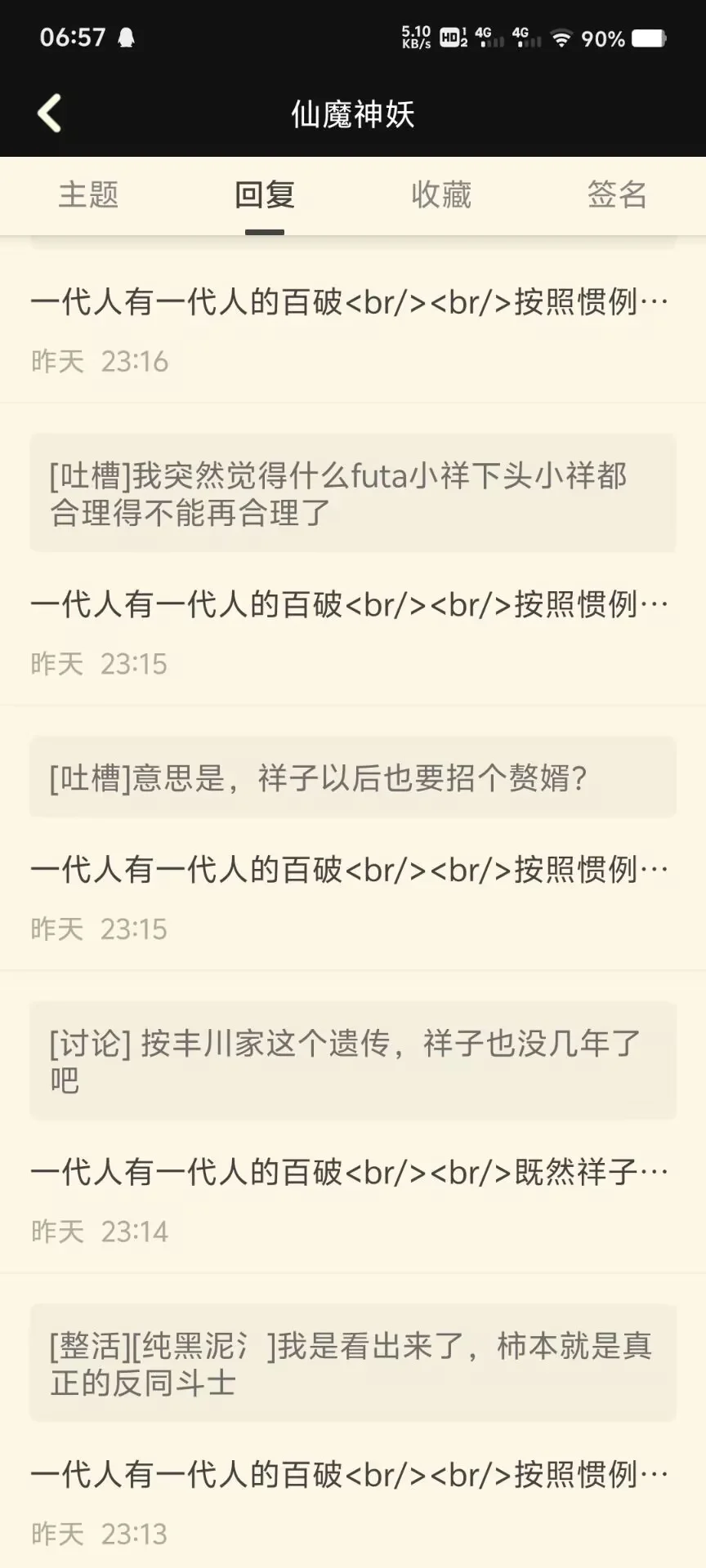This screenshot has width=706, height=1568.
Task: Open thread 柿本就是真正的反同斗士
Action: click(x=353, y=1364)
